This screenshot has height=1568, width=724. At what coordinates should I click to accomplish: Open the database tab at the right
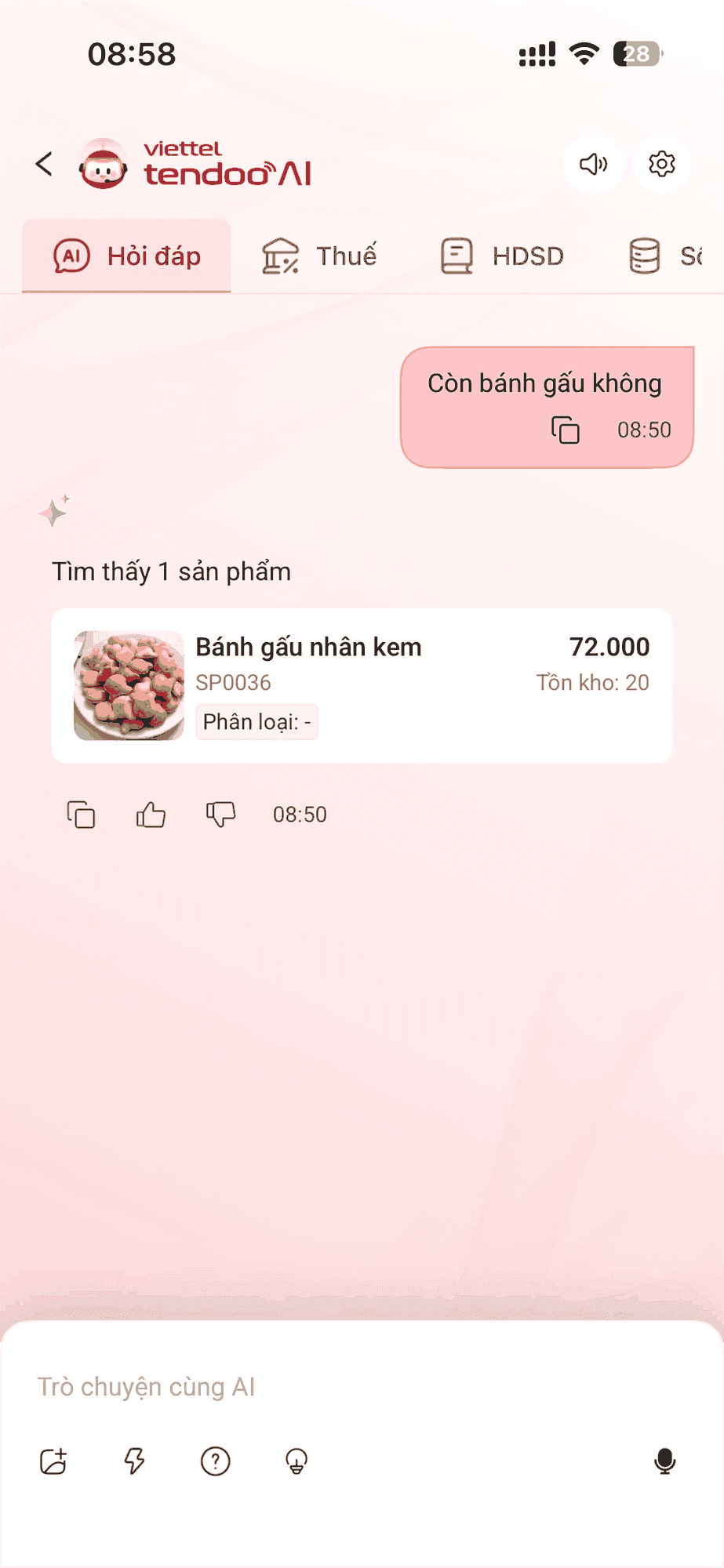point(665,256)
